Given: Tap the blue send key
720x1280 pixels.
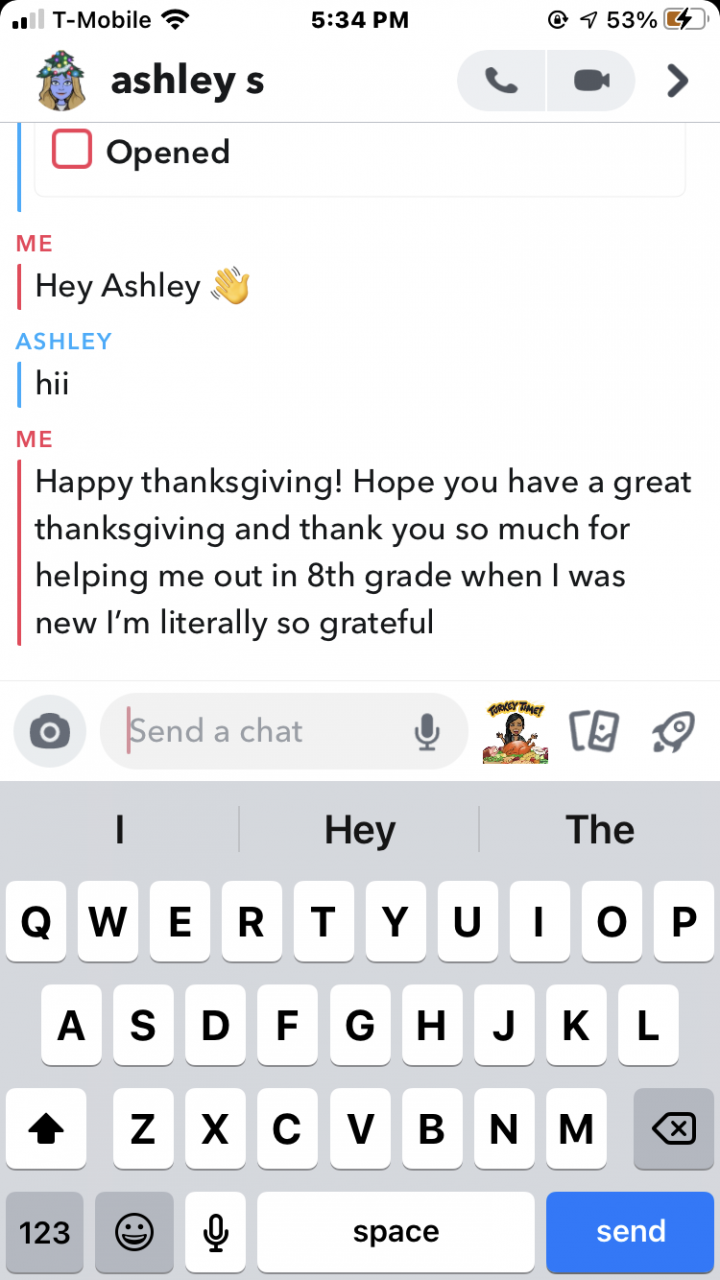Looking at the screenshot, I should coord(630,1231).
